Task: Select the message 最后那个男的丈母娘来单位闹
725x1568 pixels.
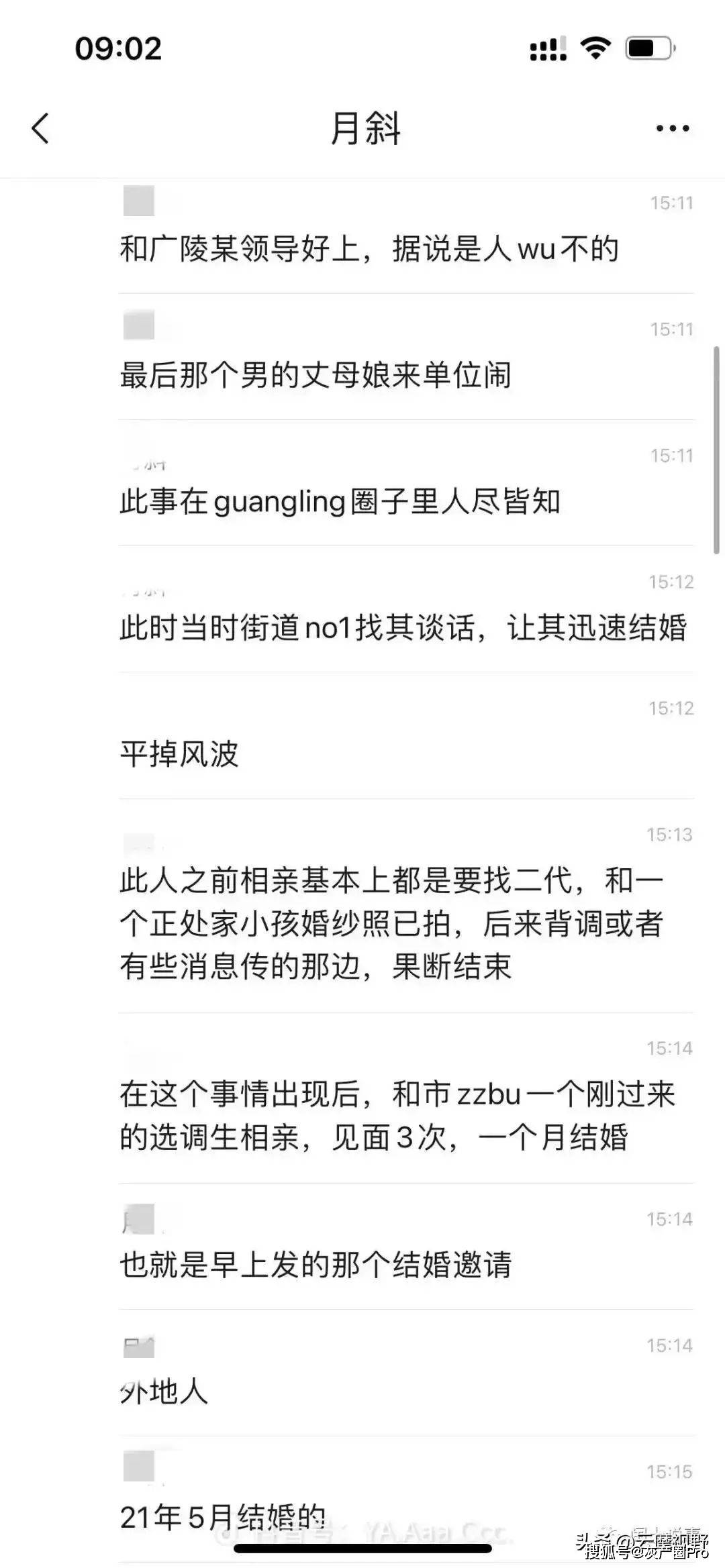Action: coord(406,358)
